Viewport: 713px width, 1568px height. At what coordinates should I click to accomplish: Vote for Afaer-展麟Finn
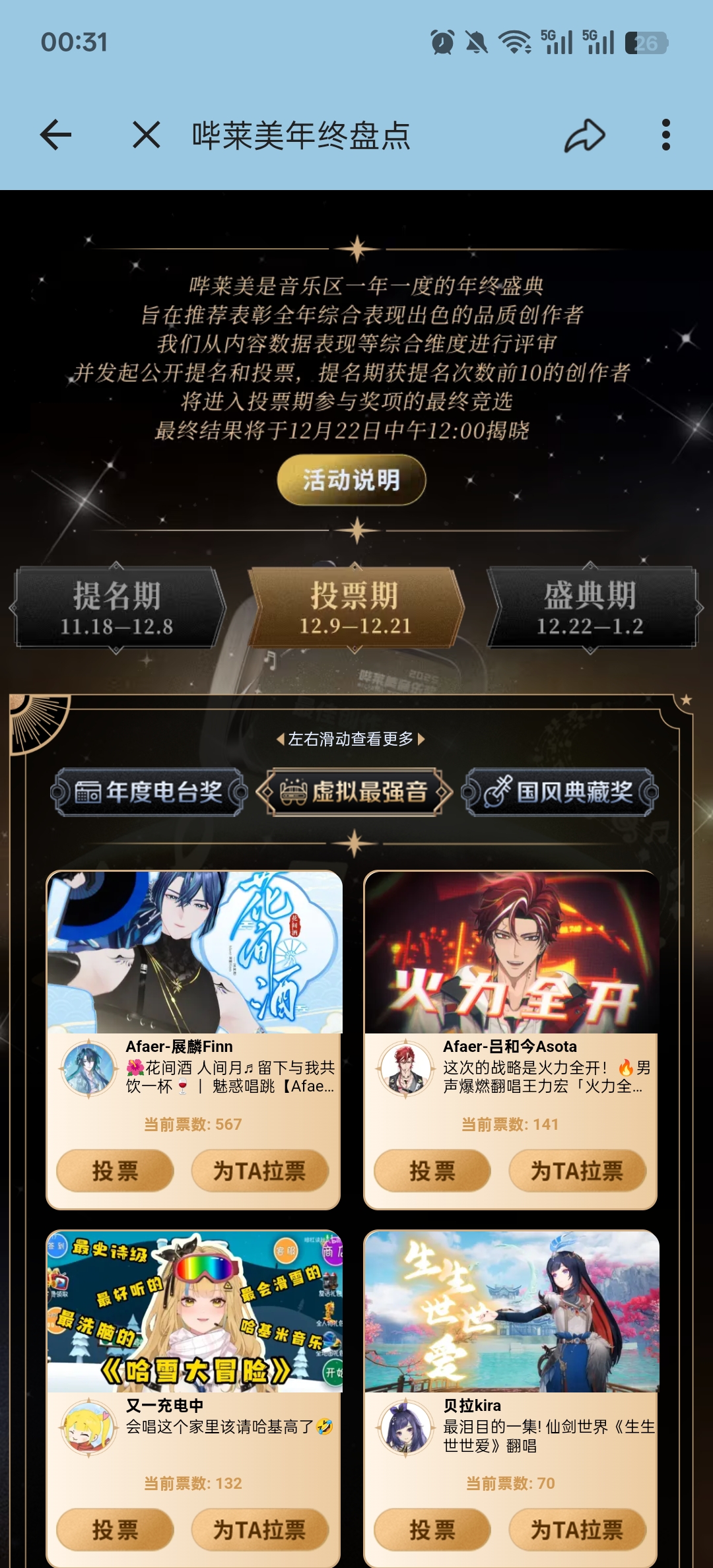pos(115,1171)
